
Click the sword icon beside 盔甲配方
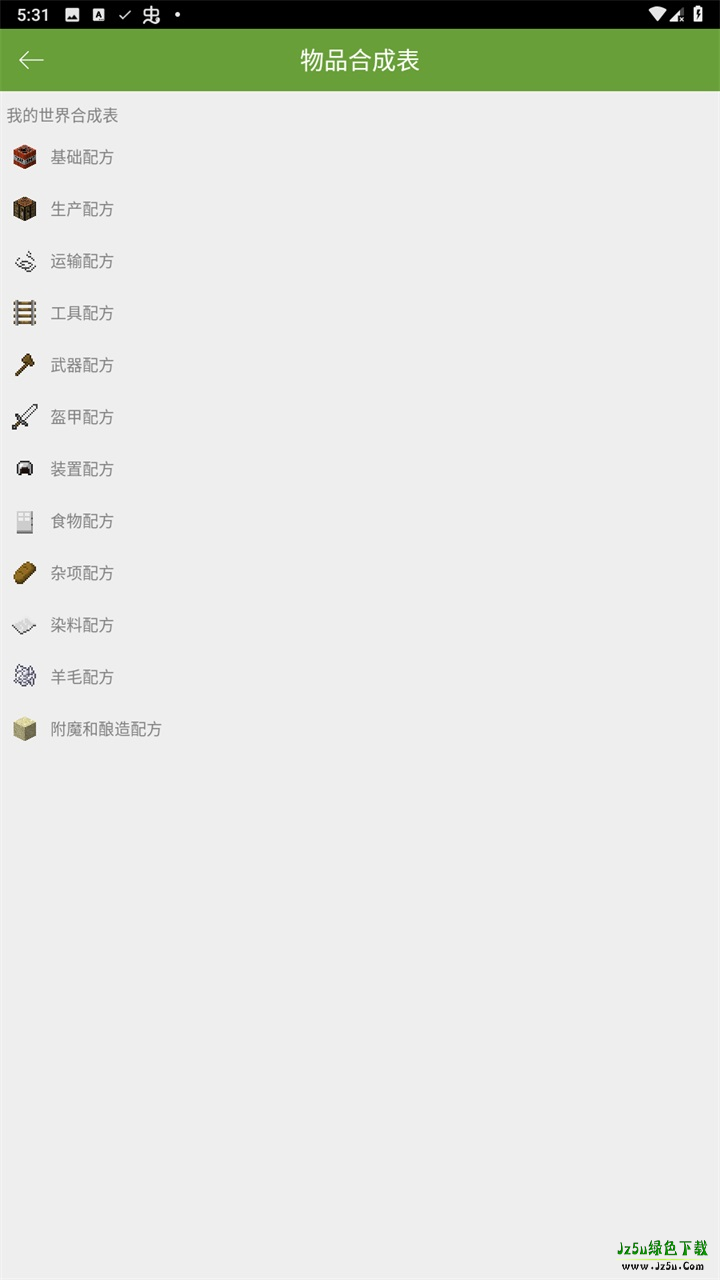(24, 417)
